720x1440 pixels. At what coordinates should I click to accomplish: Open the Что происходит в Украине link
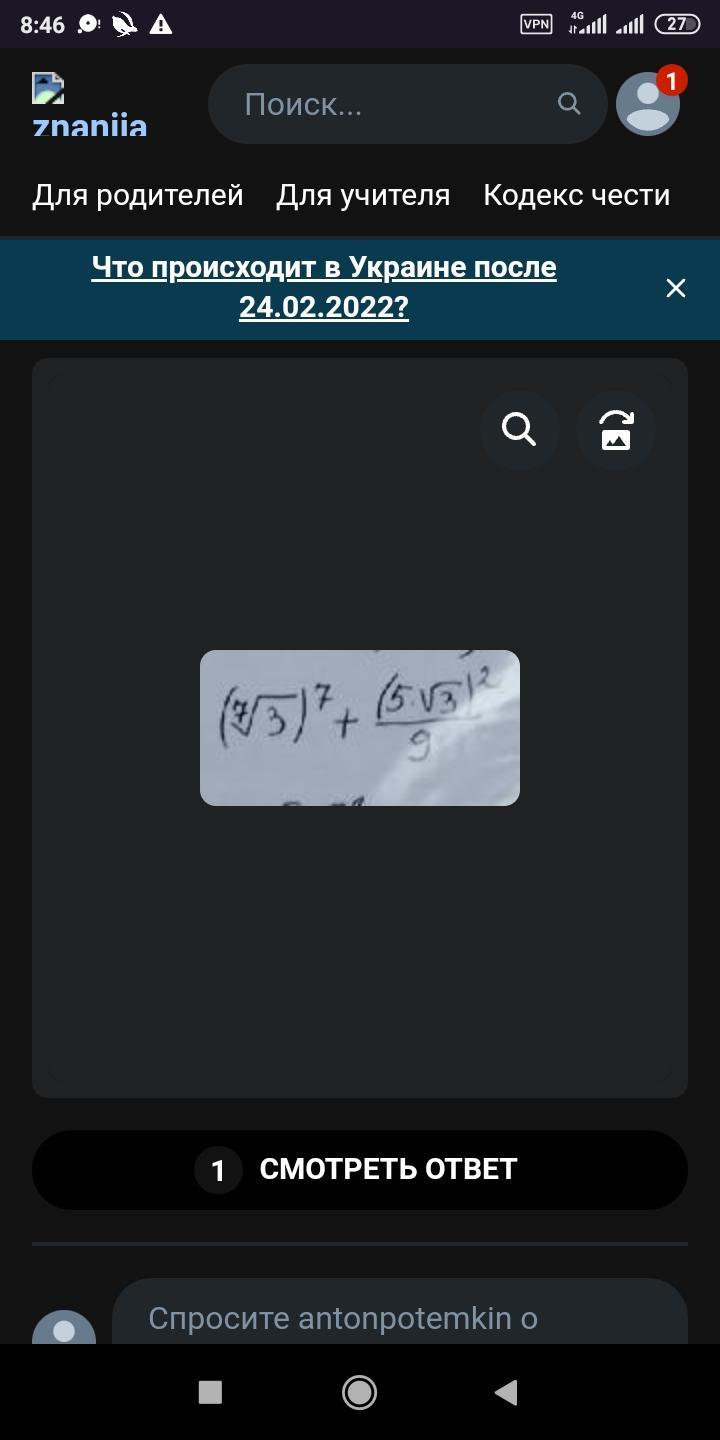point(324,287)
